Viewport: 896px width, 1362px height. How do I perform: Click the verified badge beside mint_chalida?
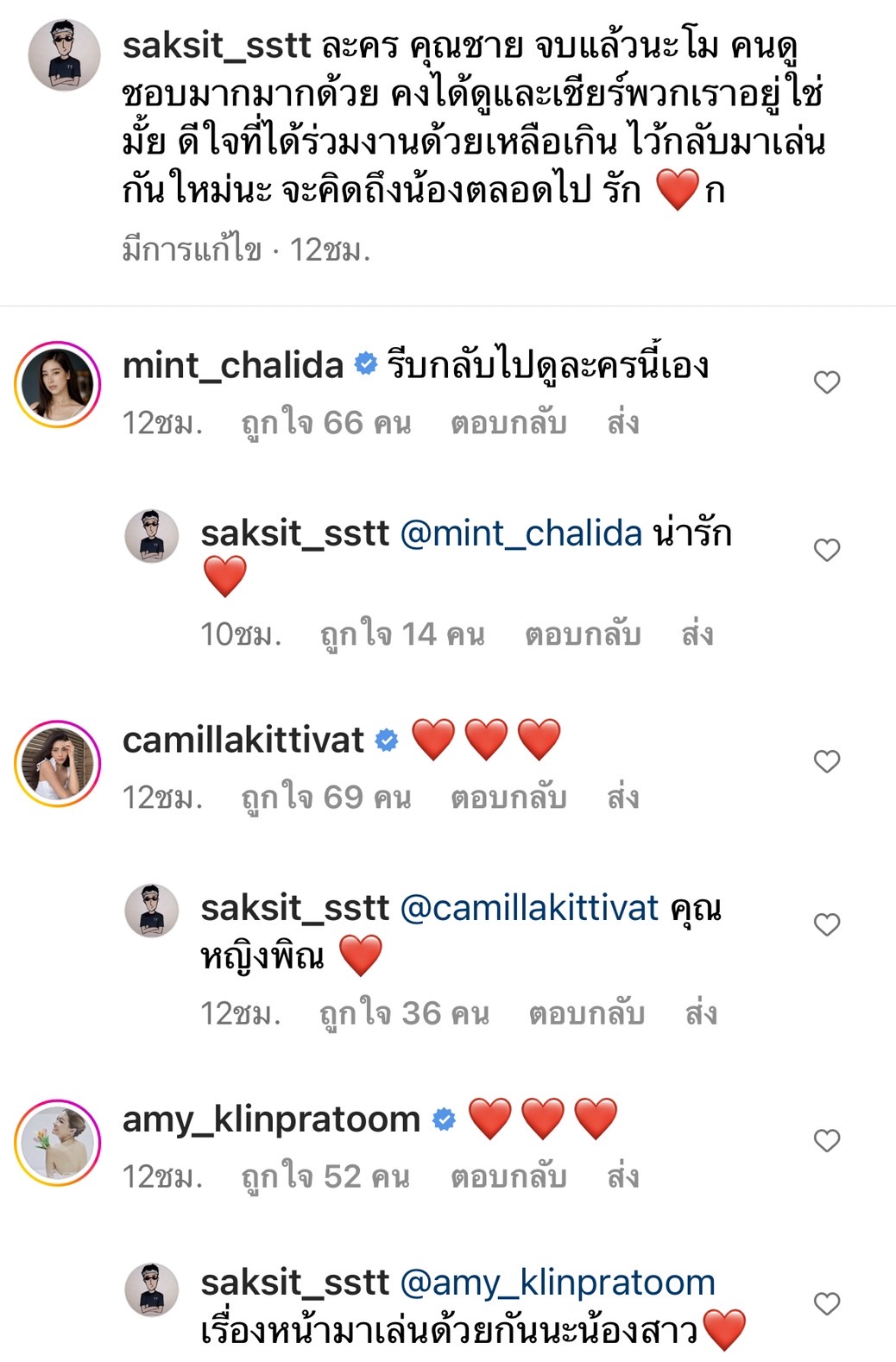coord(363,365)
